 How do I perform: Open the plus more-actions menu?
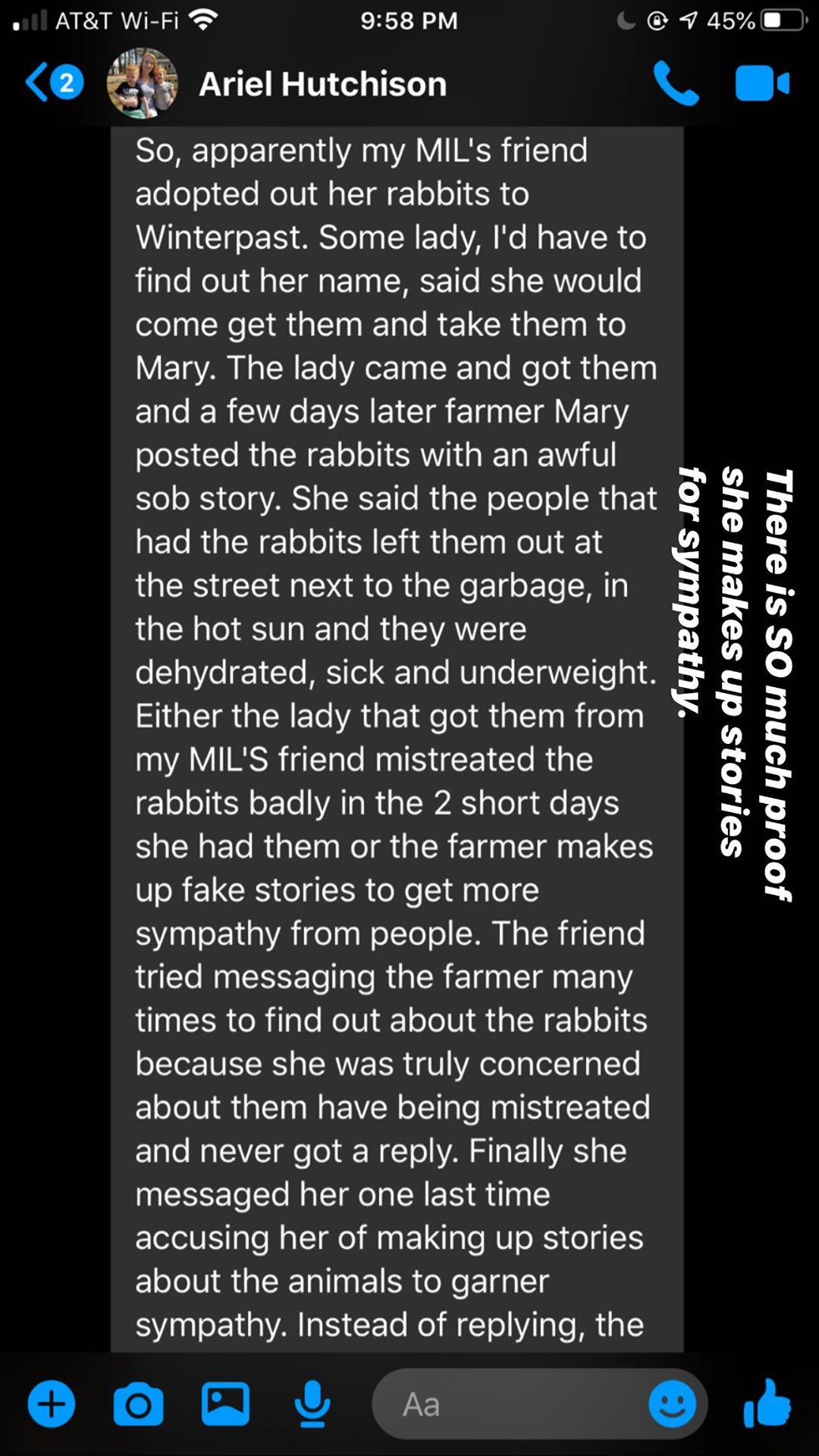[x=52, y=1405]
